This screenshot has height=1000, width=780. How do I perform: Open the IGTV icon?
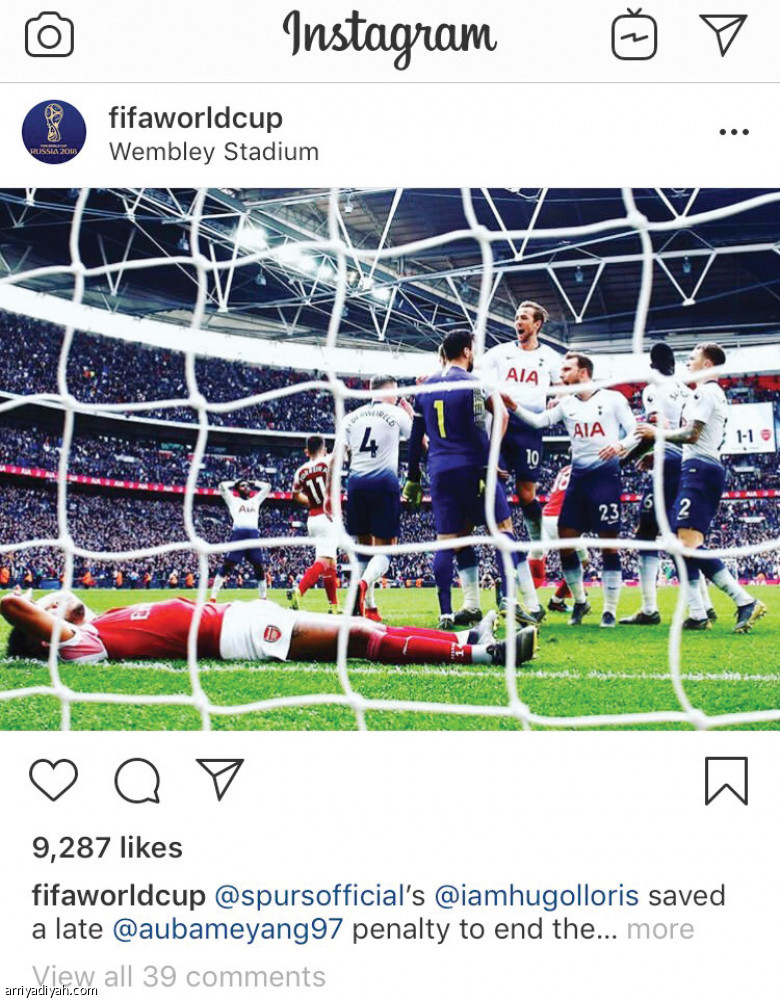tap(634, 35)
